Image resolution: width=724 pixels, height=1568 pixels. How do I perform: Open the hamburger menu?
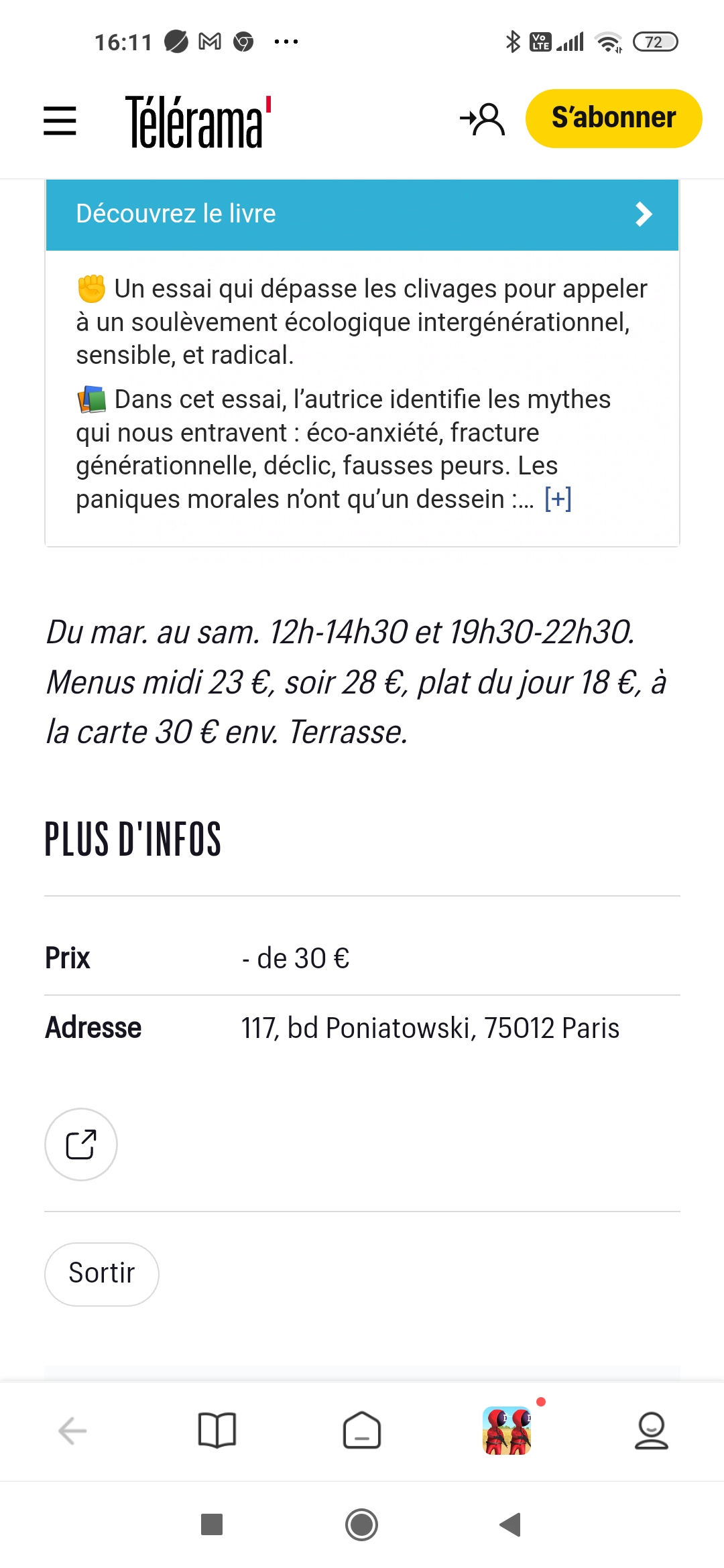point(60,121)
